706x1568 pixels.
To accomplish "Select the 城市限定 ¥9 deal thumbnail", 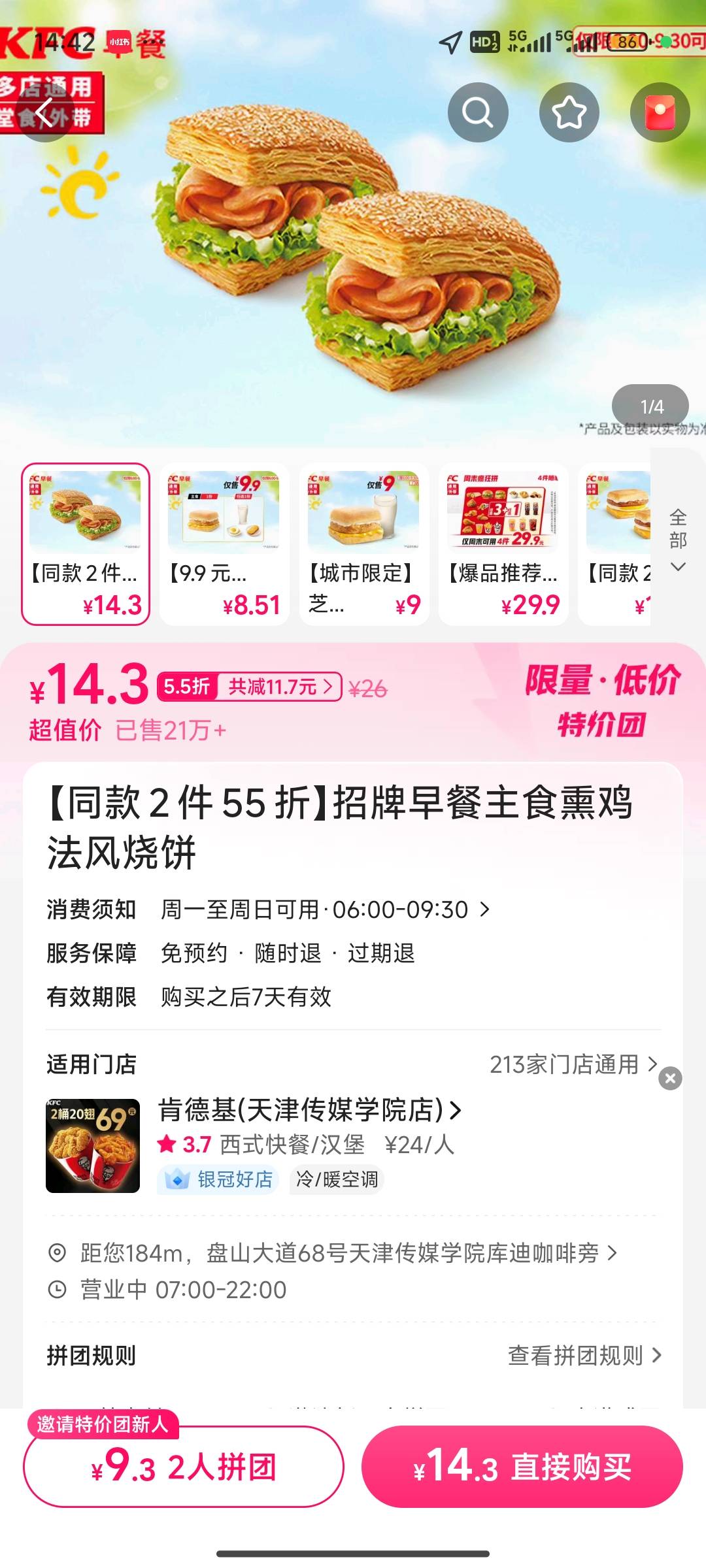I will click(364, 544).
